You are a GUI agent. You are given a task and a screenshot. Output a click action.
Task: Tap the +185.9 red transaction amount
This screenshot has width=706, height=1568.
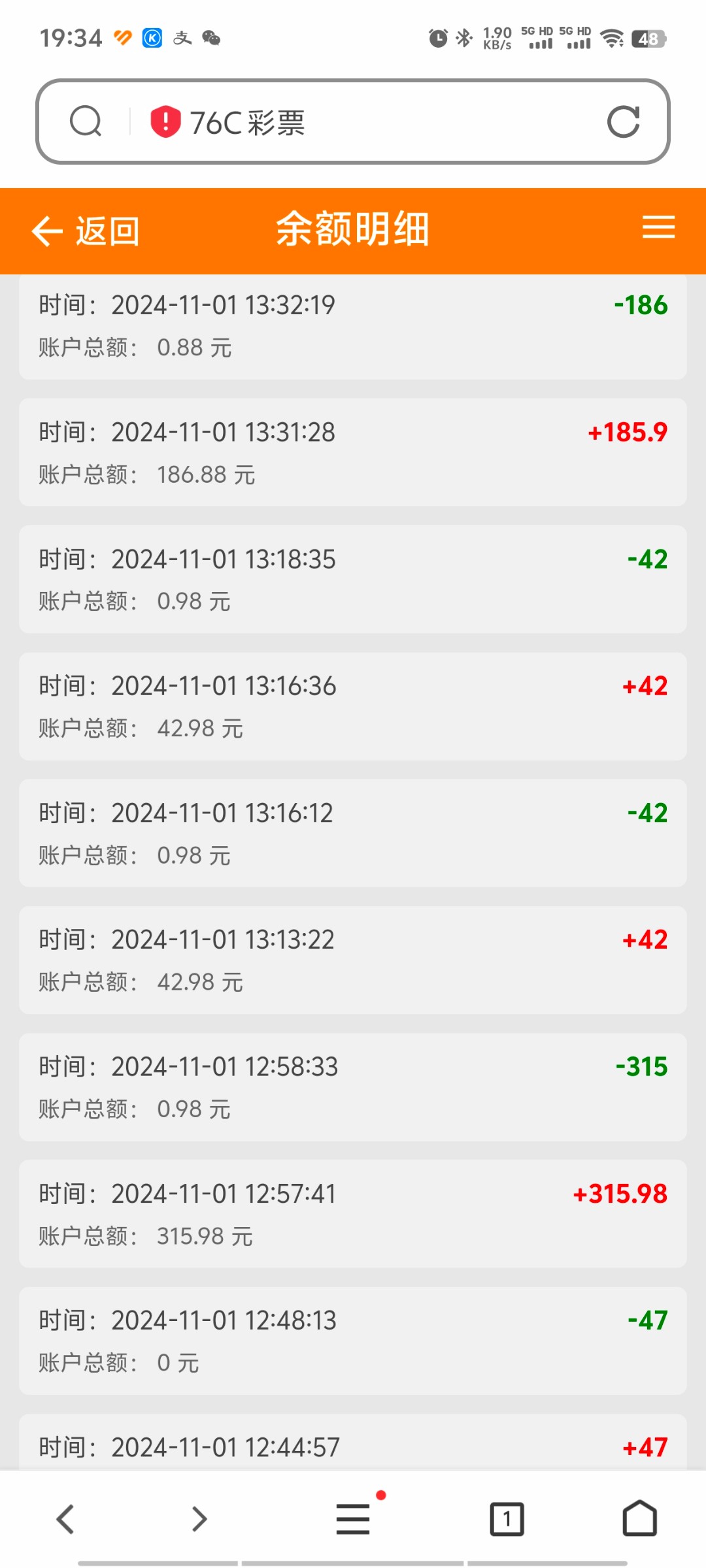coord(628,432)
